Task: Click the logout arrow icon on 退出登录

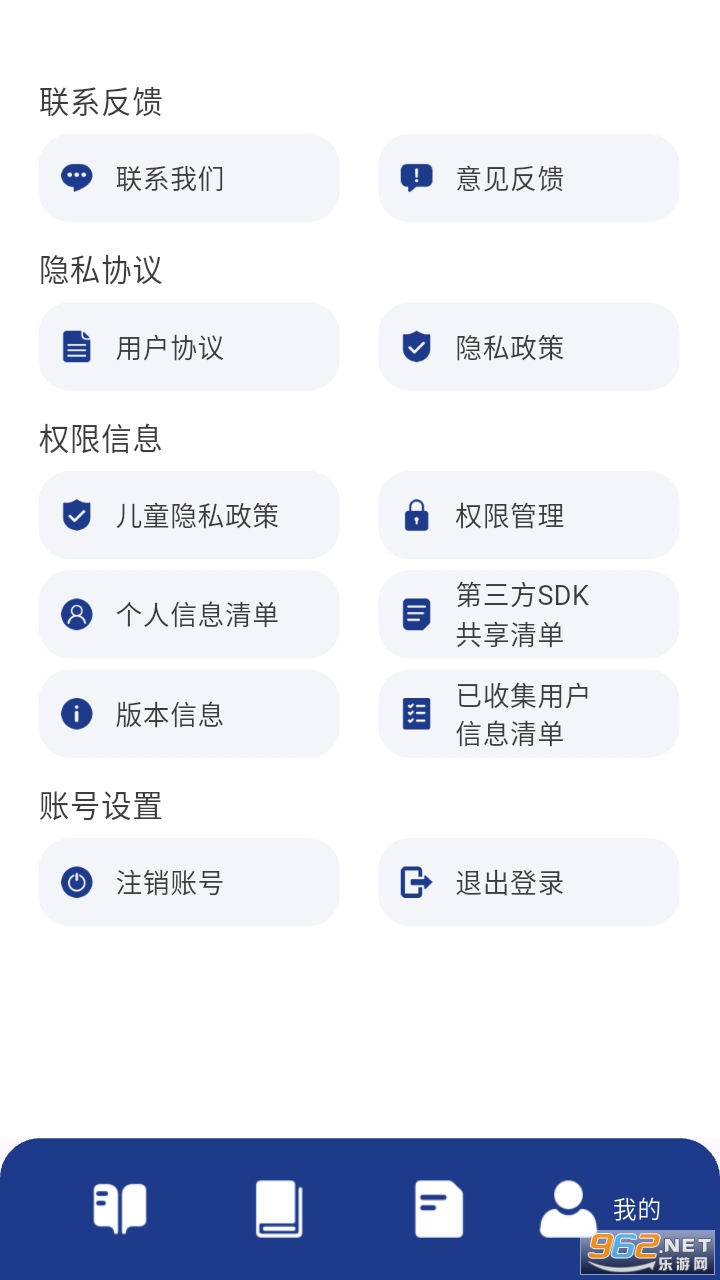Action: pos(416,882)
